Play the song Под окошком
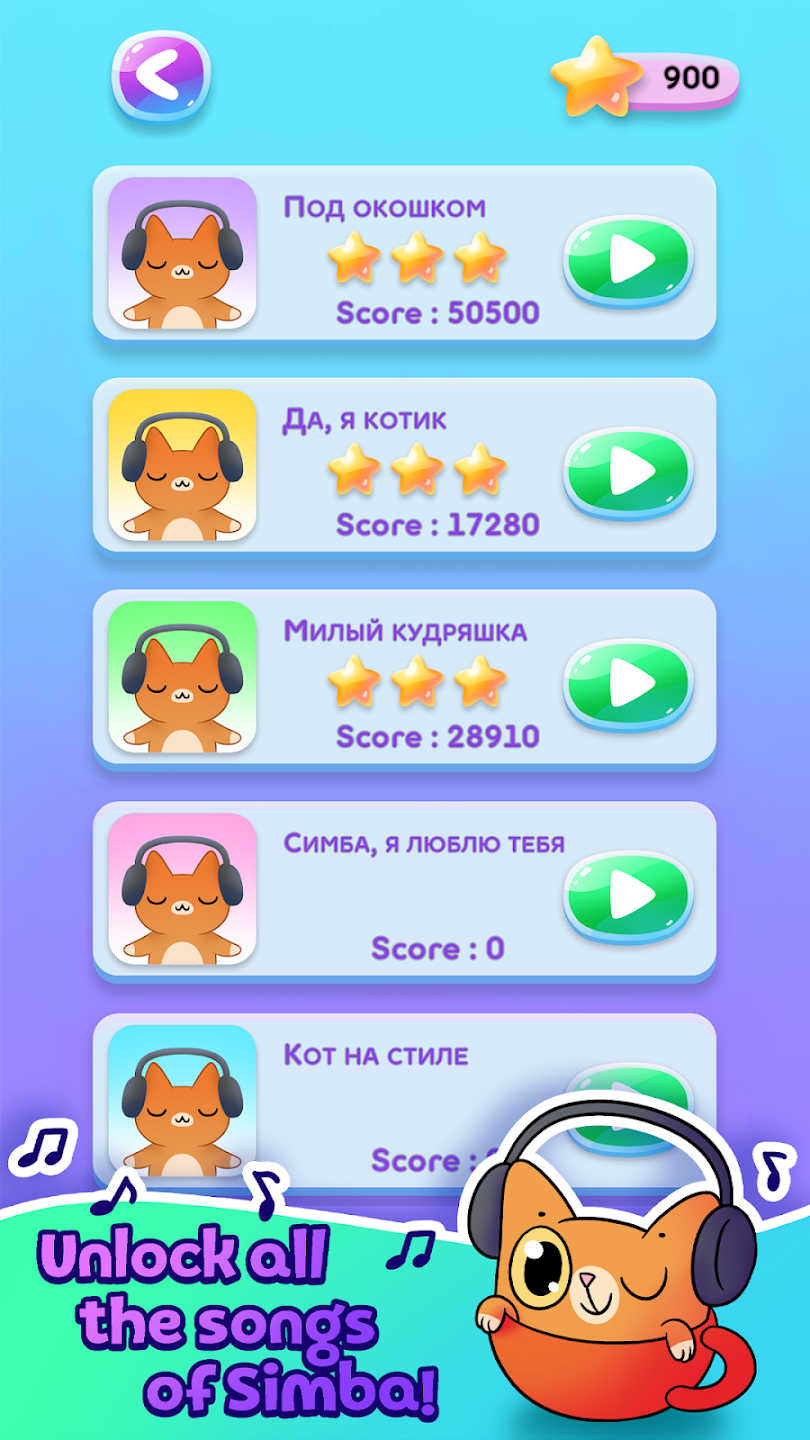The width and height of the screenshot is (810, 1440). click(628, 258)
